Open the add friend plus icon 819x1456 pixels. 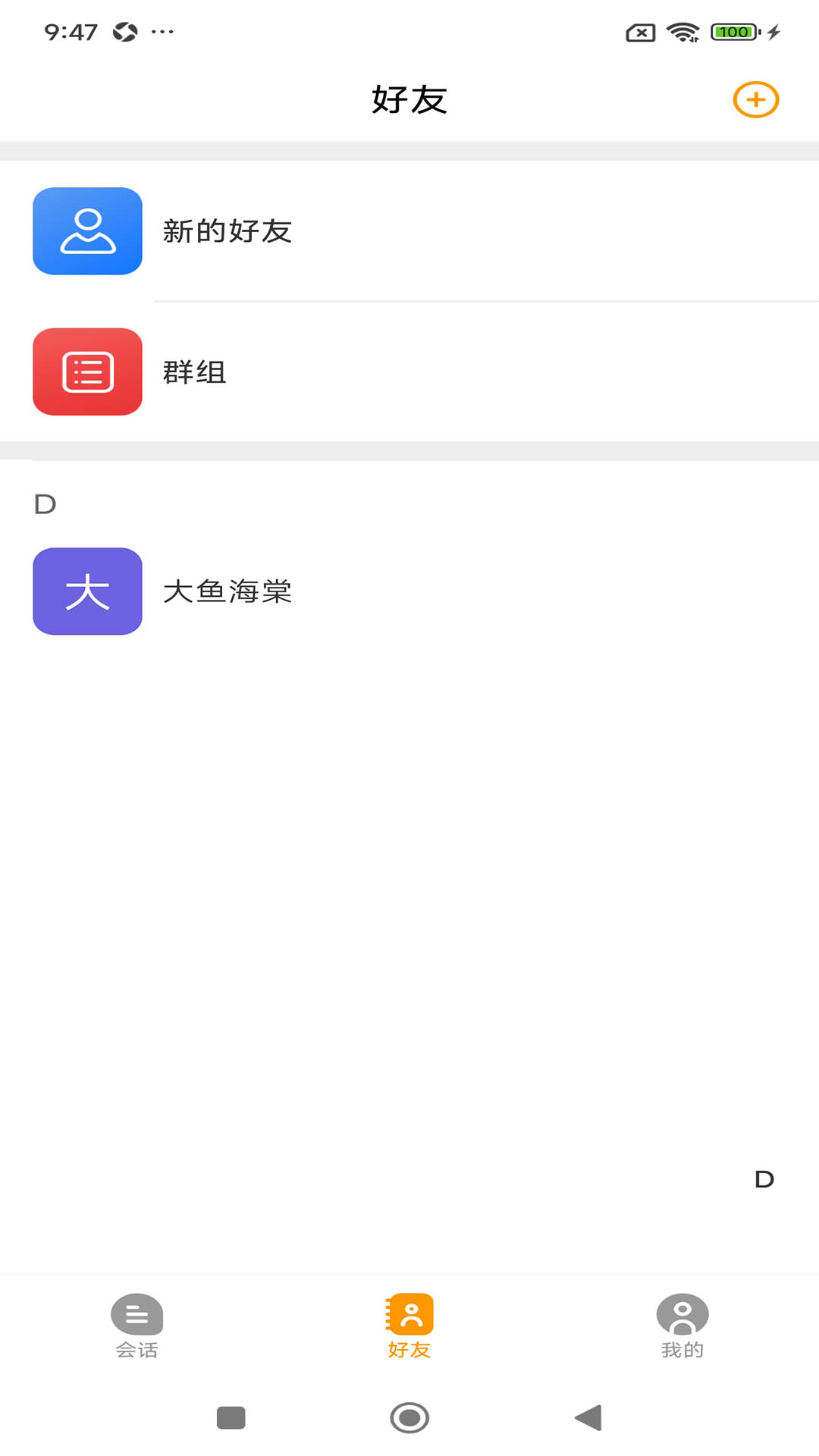[755, 99]
